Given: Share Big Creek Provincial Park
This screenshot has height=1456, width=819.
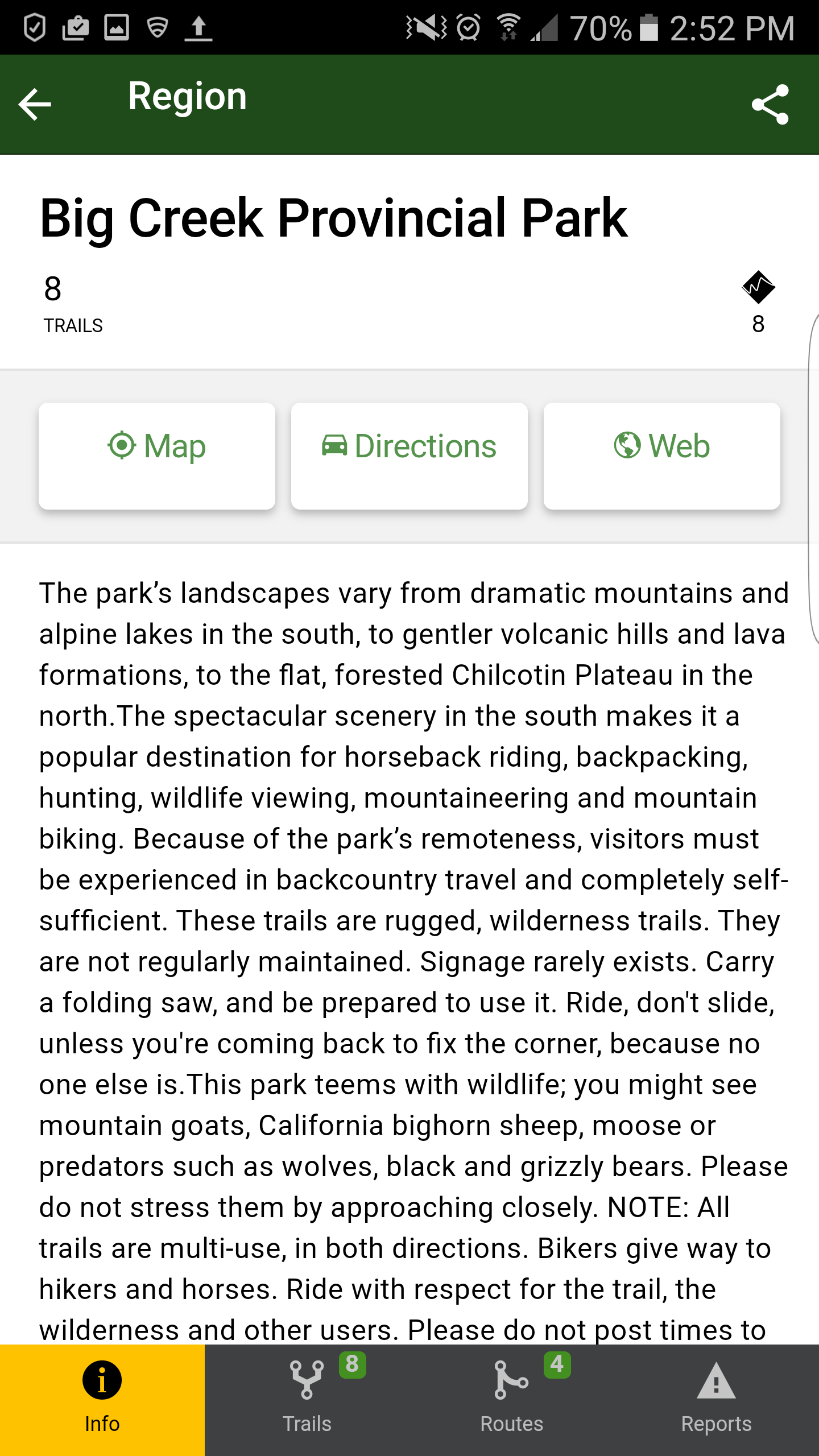Looking at the screenshot, I should (x=770, y=105).
